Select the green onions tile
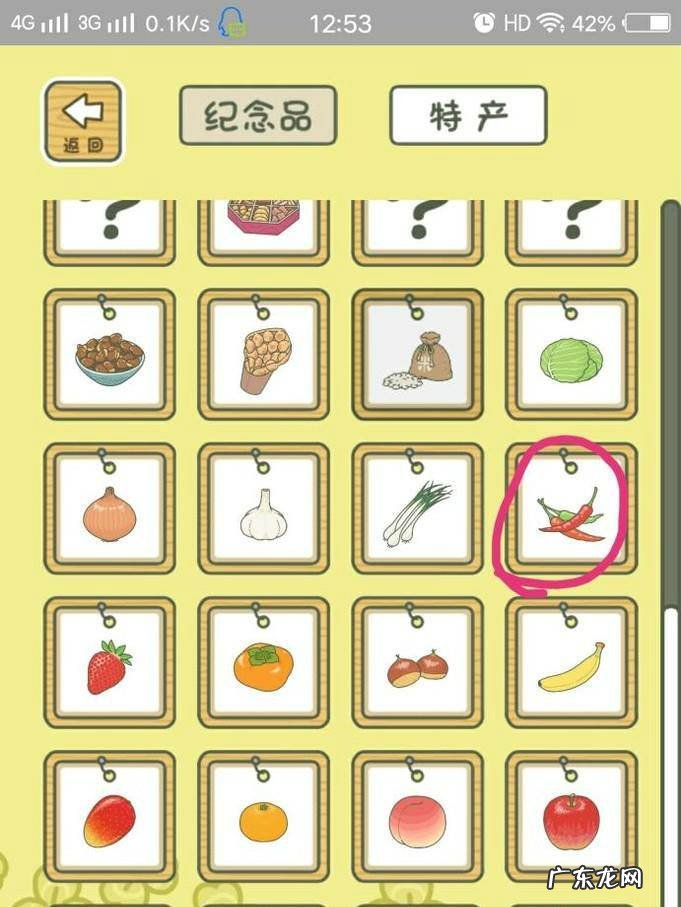The width and height of the screenshot is (681, 907). (x=417, y=510)
